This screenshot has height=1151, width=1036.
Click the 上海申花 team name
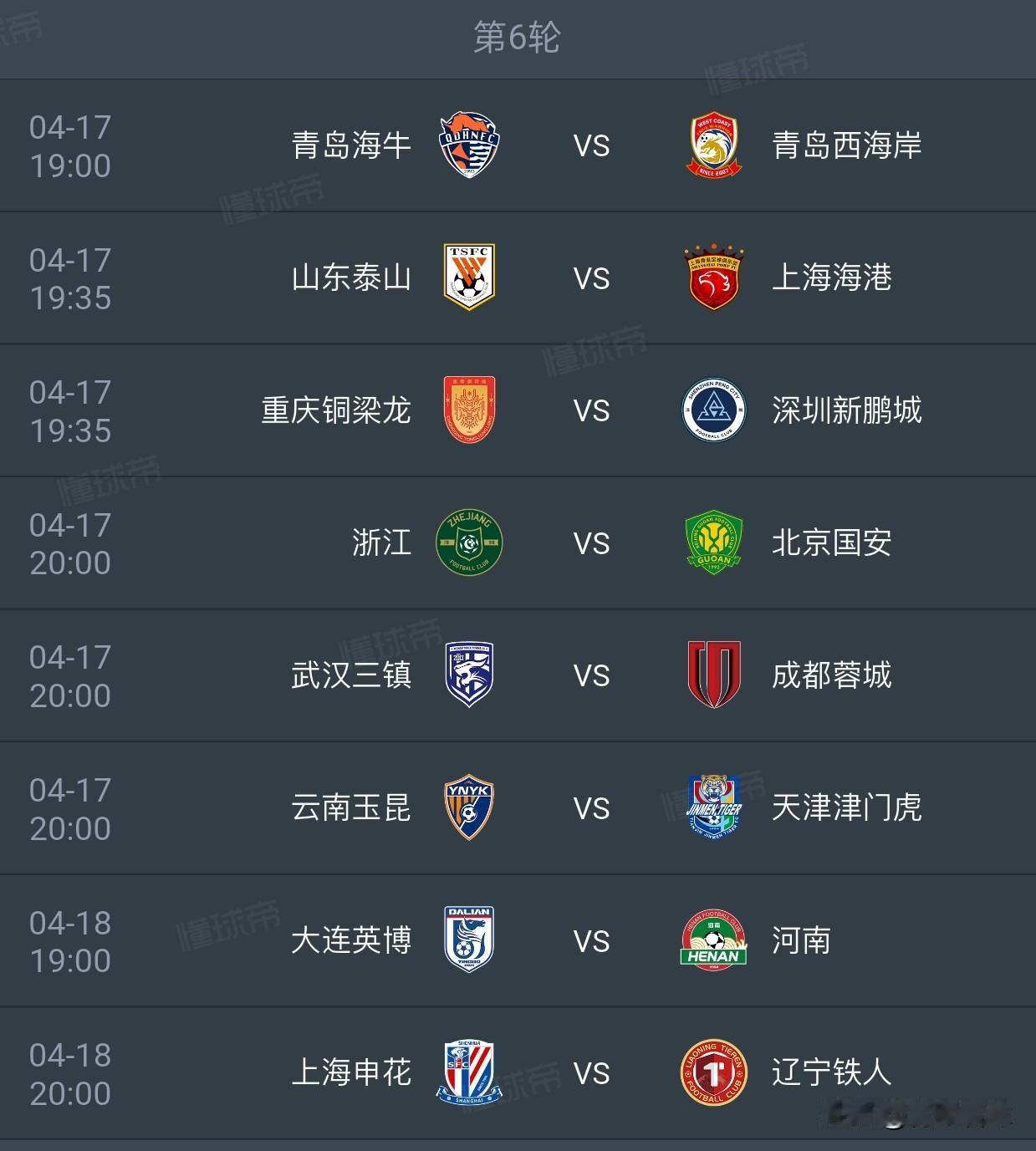pyautogui.click(x=350, y=1073)
